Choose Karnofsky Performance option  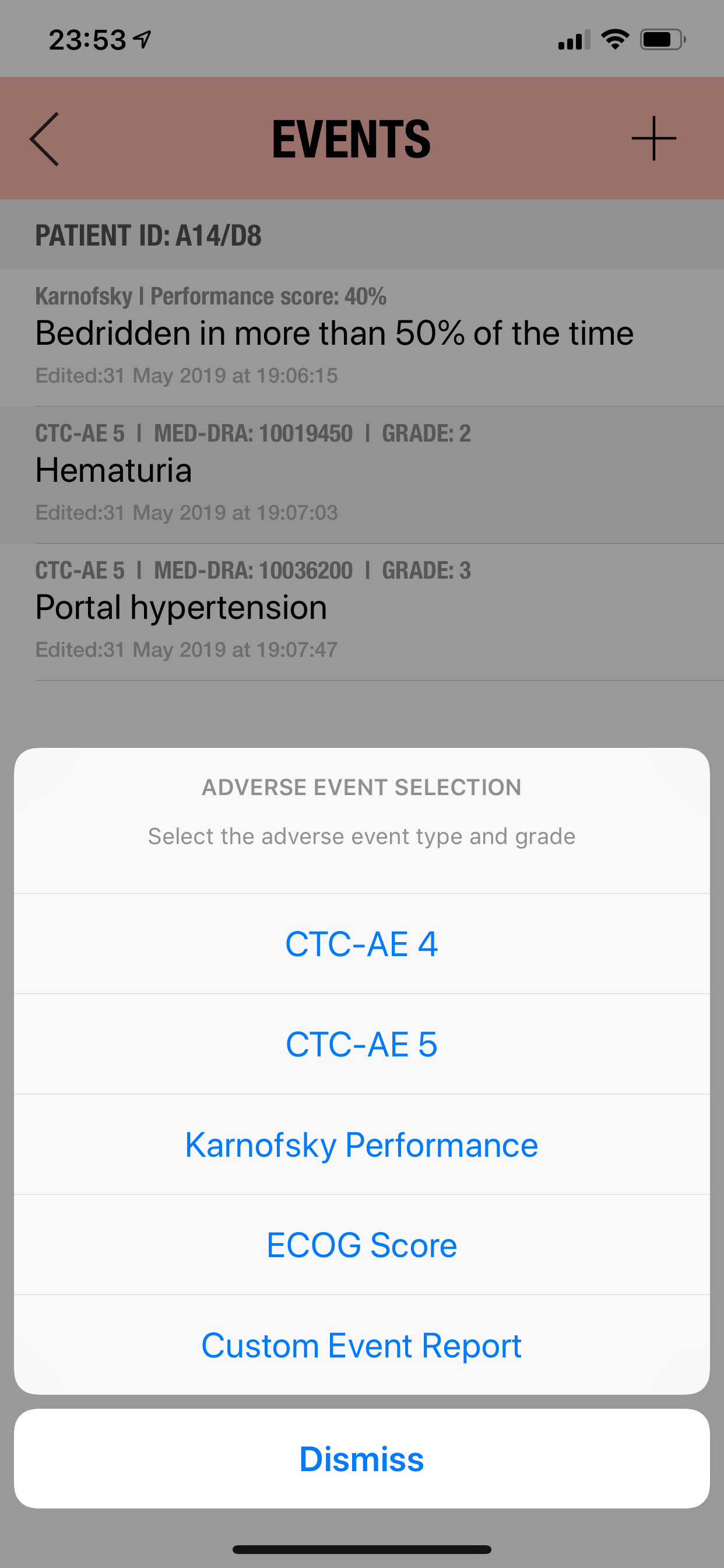[361, 1144]
